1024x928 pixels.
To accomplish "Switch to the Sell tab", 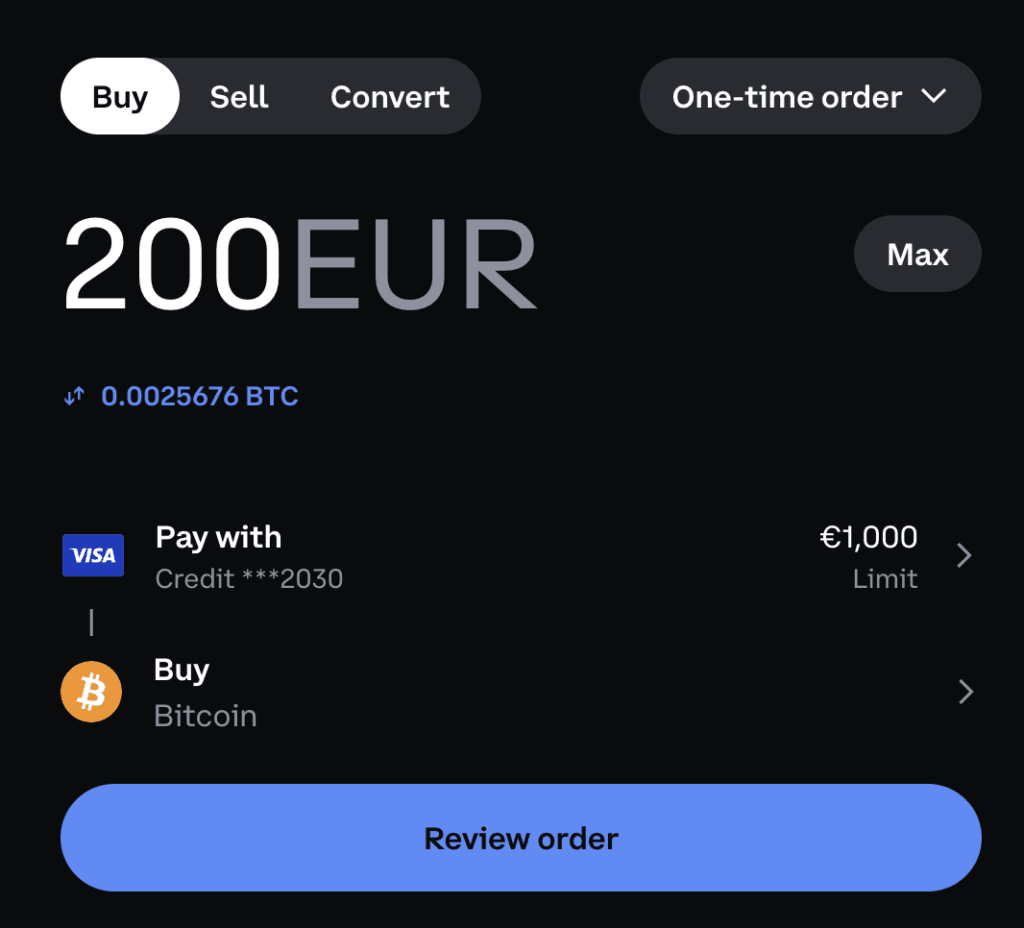I will 239,97.
